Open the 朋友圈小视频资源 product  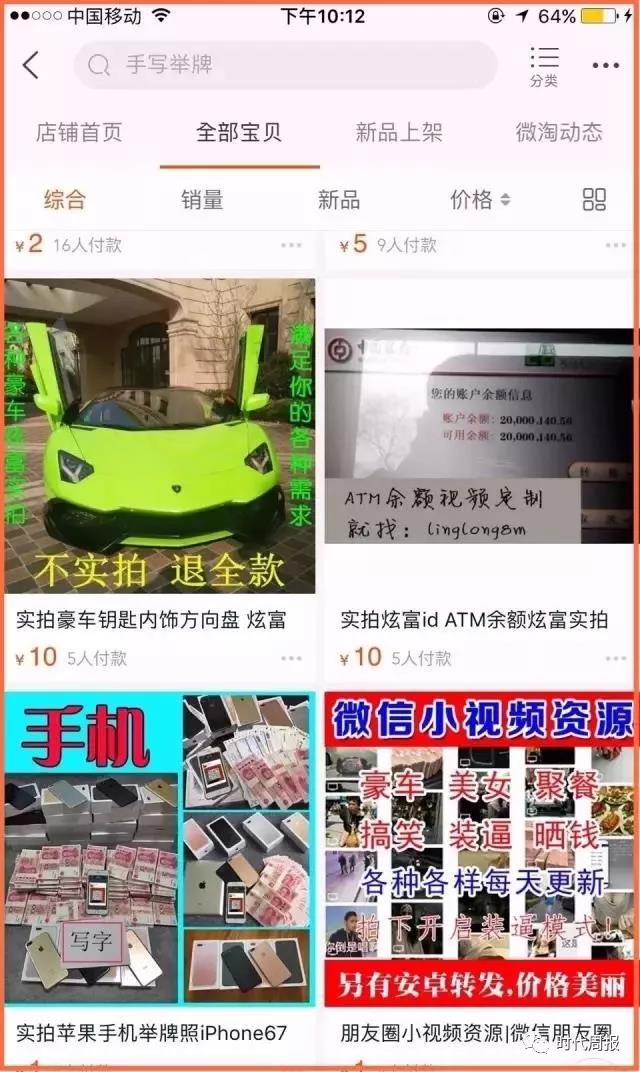click(479, 848)
